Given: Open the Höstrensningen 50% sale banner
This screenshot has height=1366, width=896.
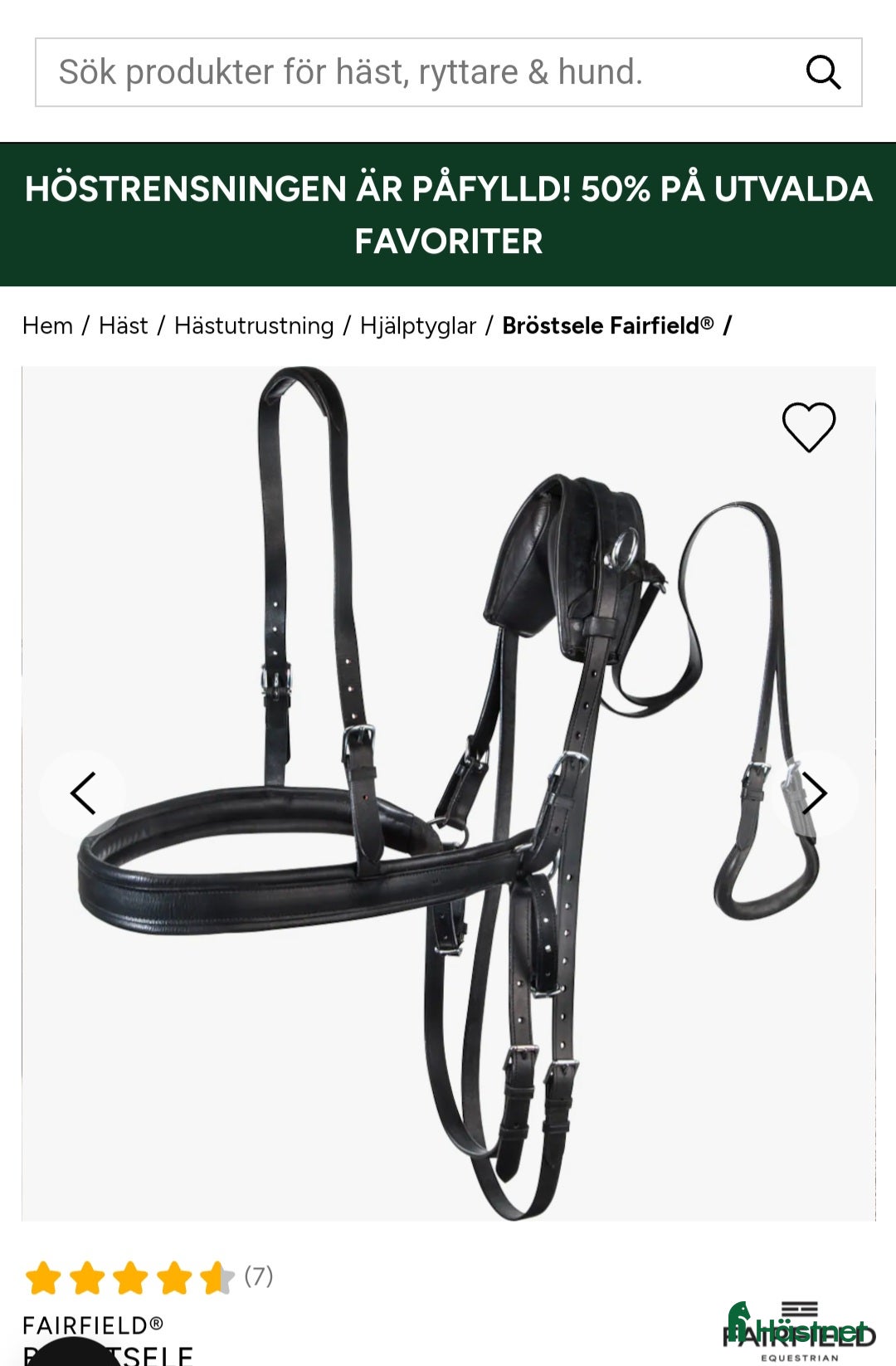Looking at the screenshot, I should [x=448, y=214].
